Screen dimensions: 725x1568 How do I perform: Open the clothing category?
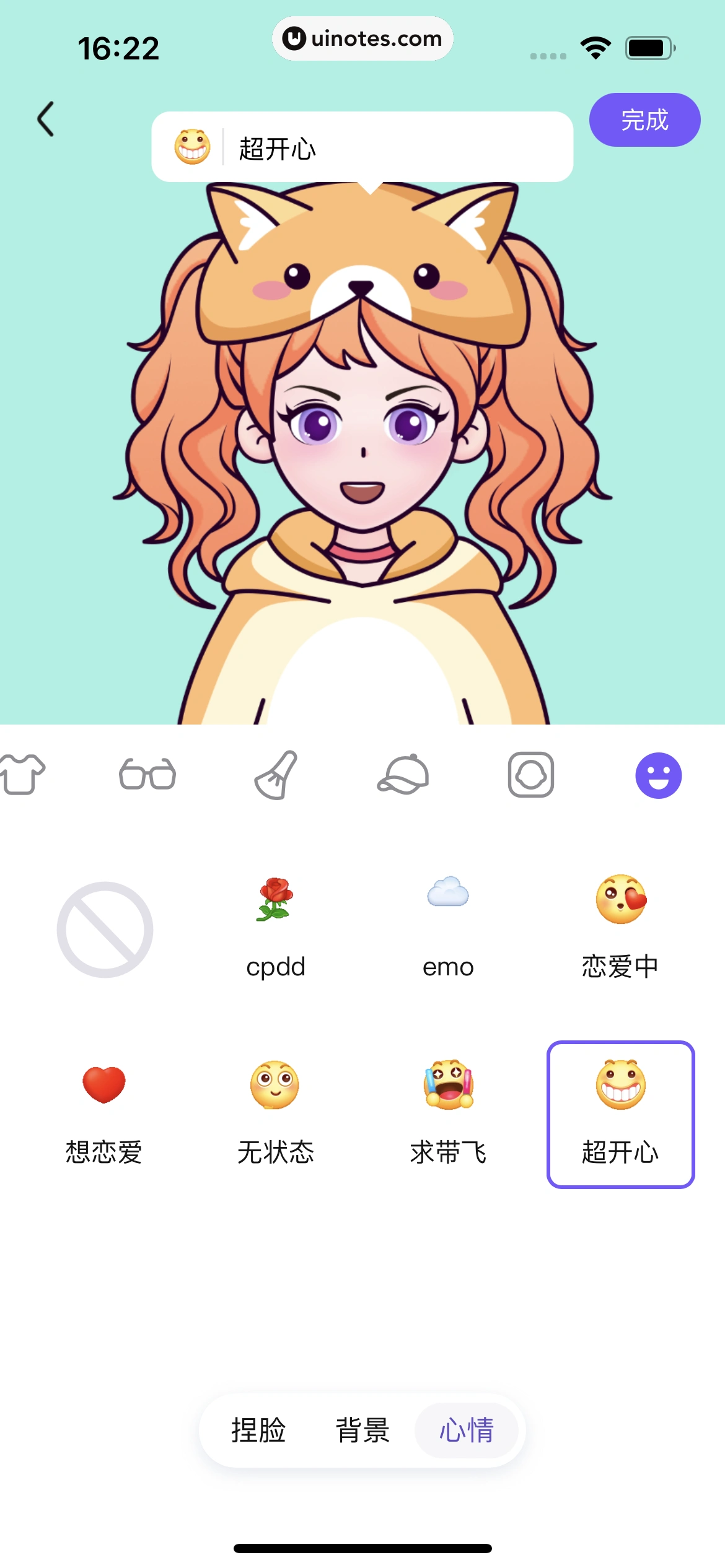point(23,774)
